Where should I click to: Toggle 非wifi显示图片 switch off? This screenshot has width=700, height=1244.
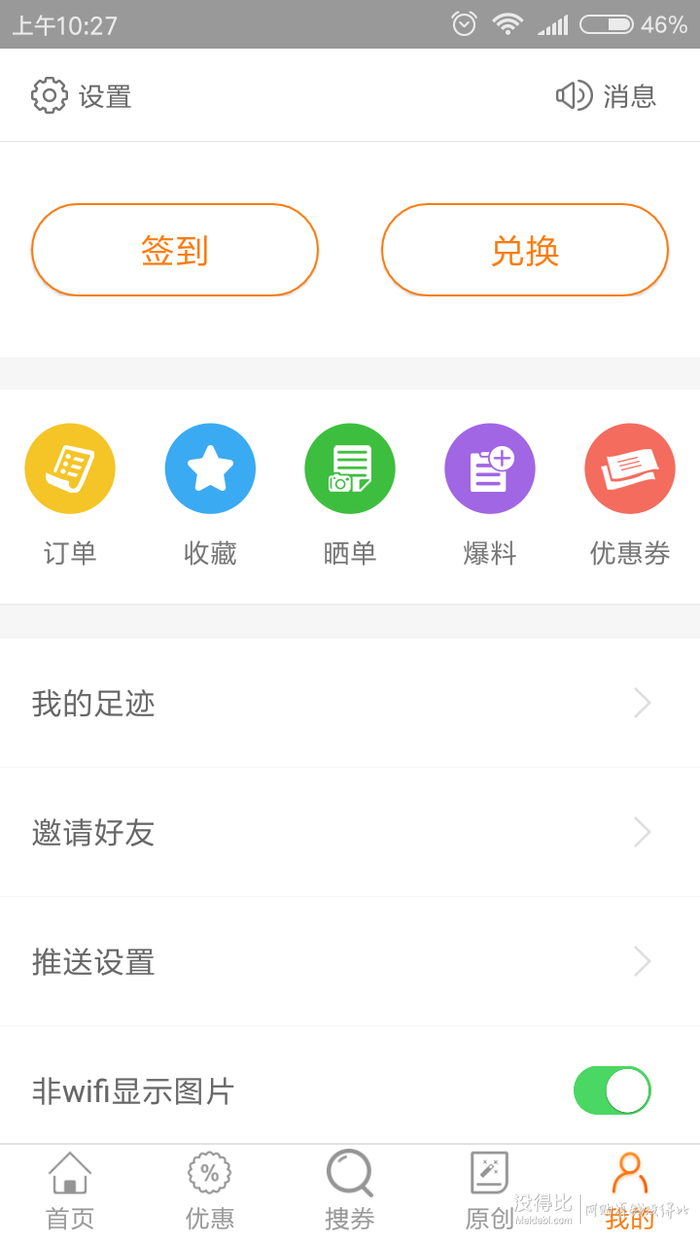click(612, 1090)
